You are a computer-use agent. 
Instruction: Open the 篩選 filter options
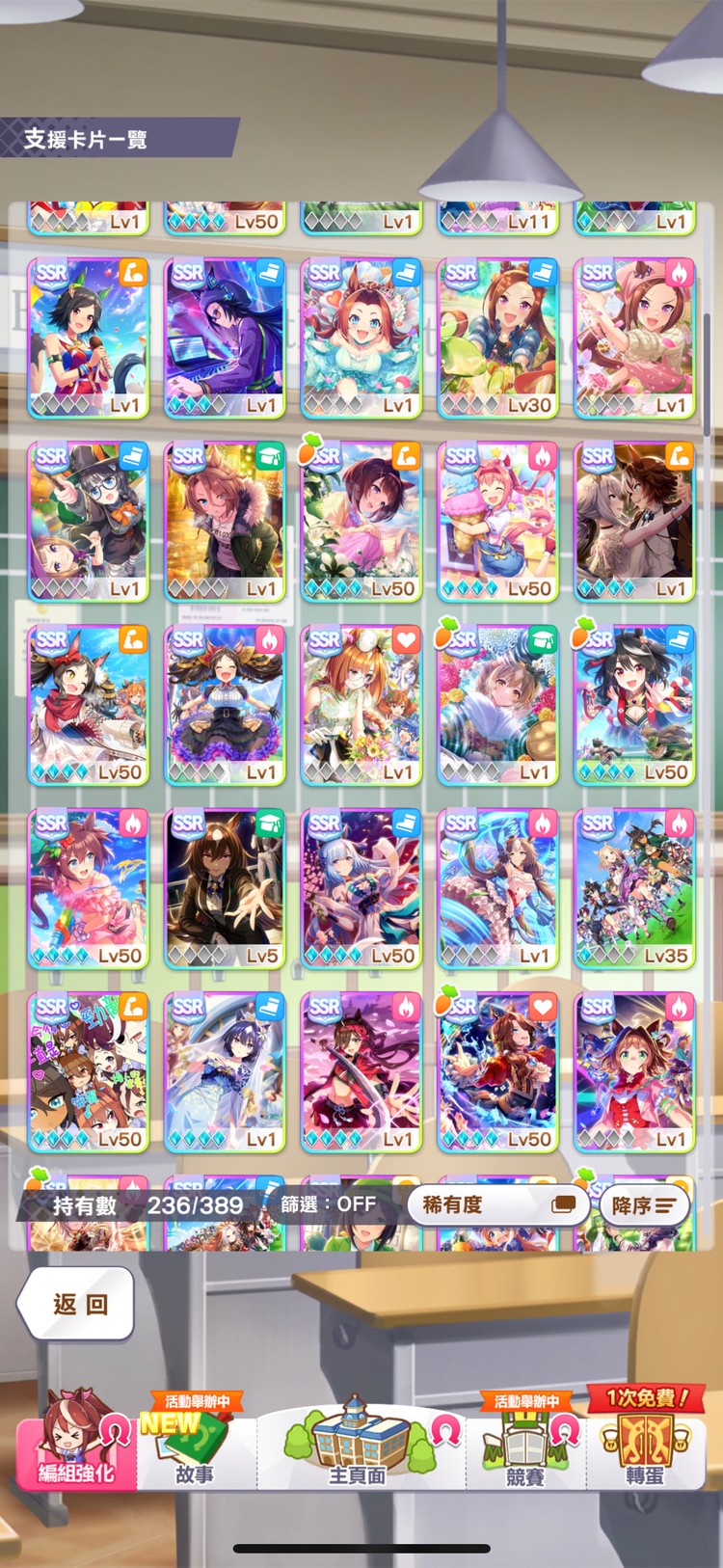pos(328,1204)
